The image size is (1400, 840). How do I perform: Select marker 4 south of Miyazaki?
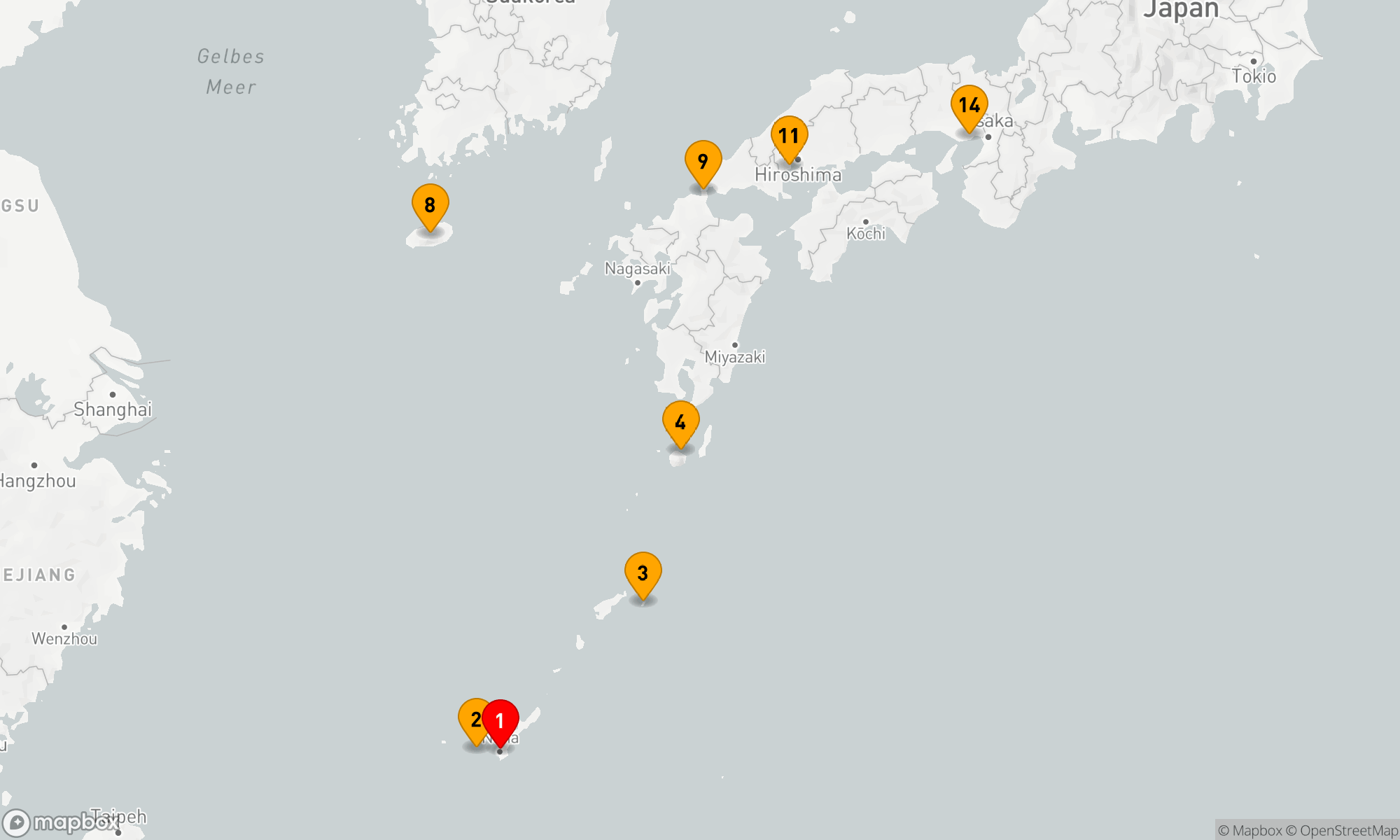tap(680, 422)
